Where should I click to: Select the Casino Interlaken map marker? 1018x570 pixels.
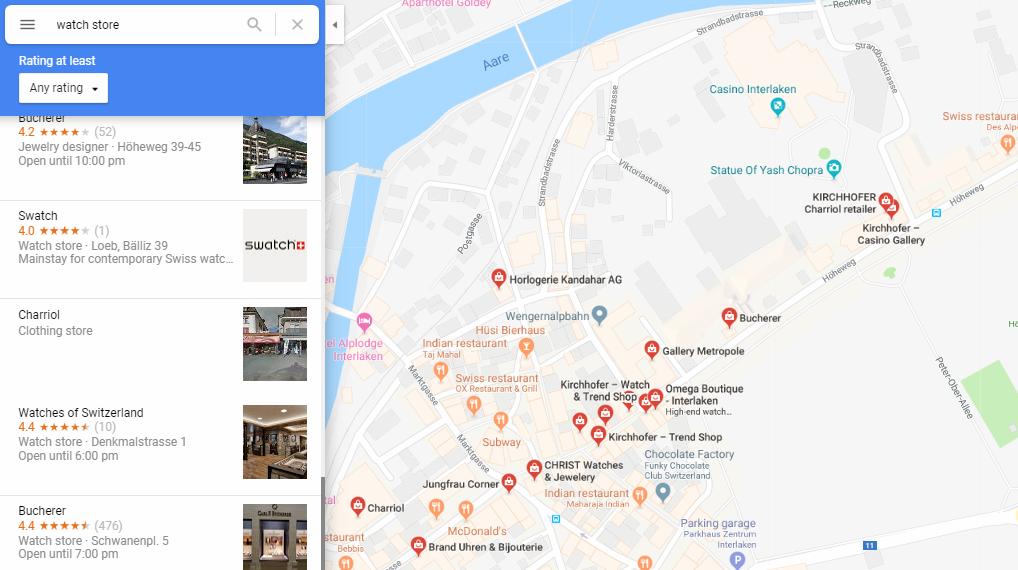pos(778,107)
